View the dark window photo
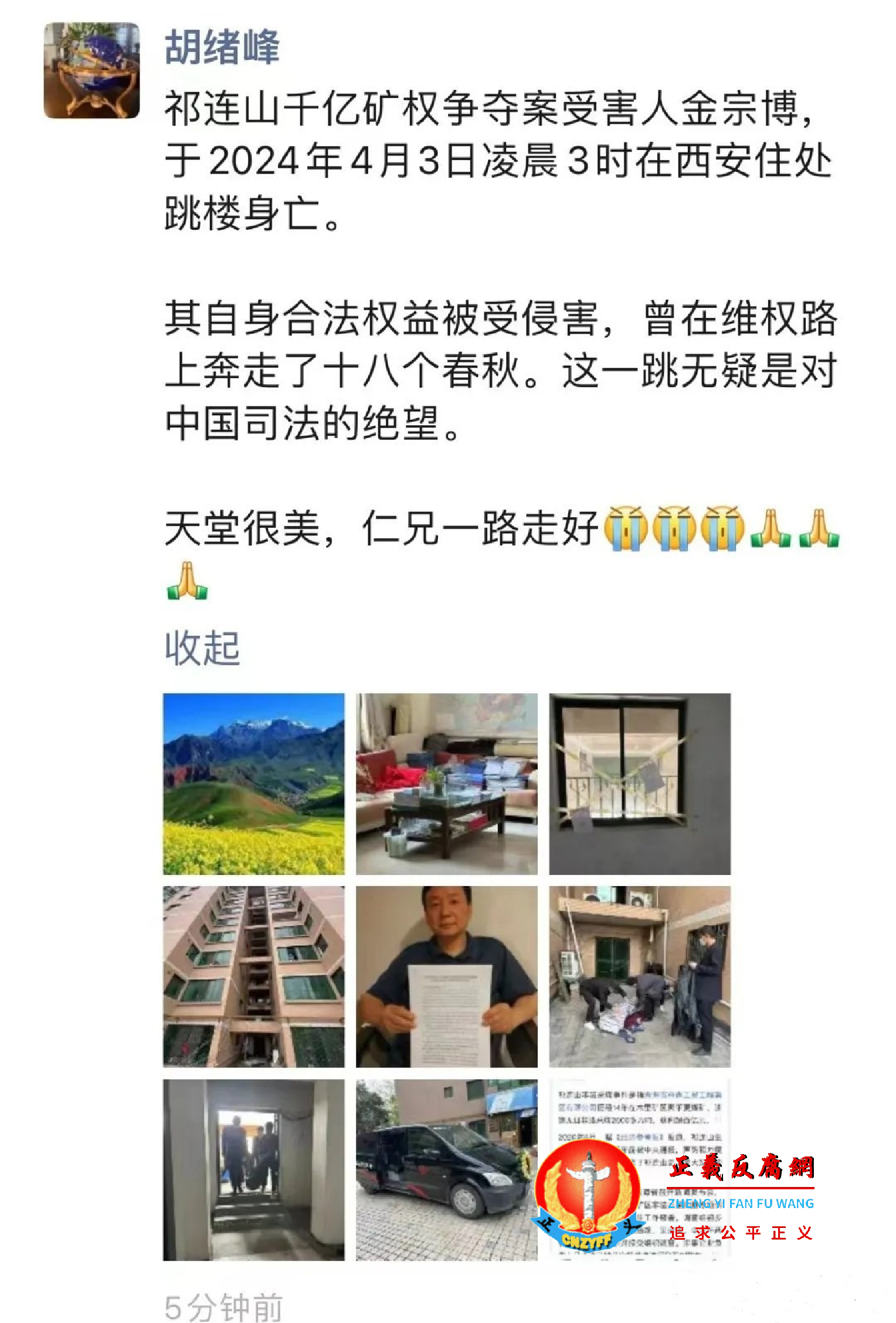 [x=639, y=783]
